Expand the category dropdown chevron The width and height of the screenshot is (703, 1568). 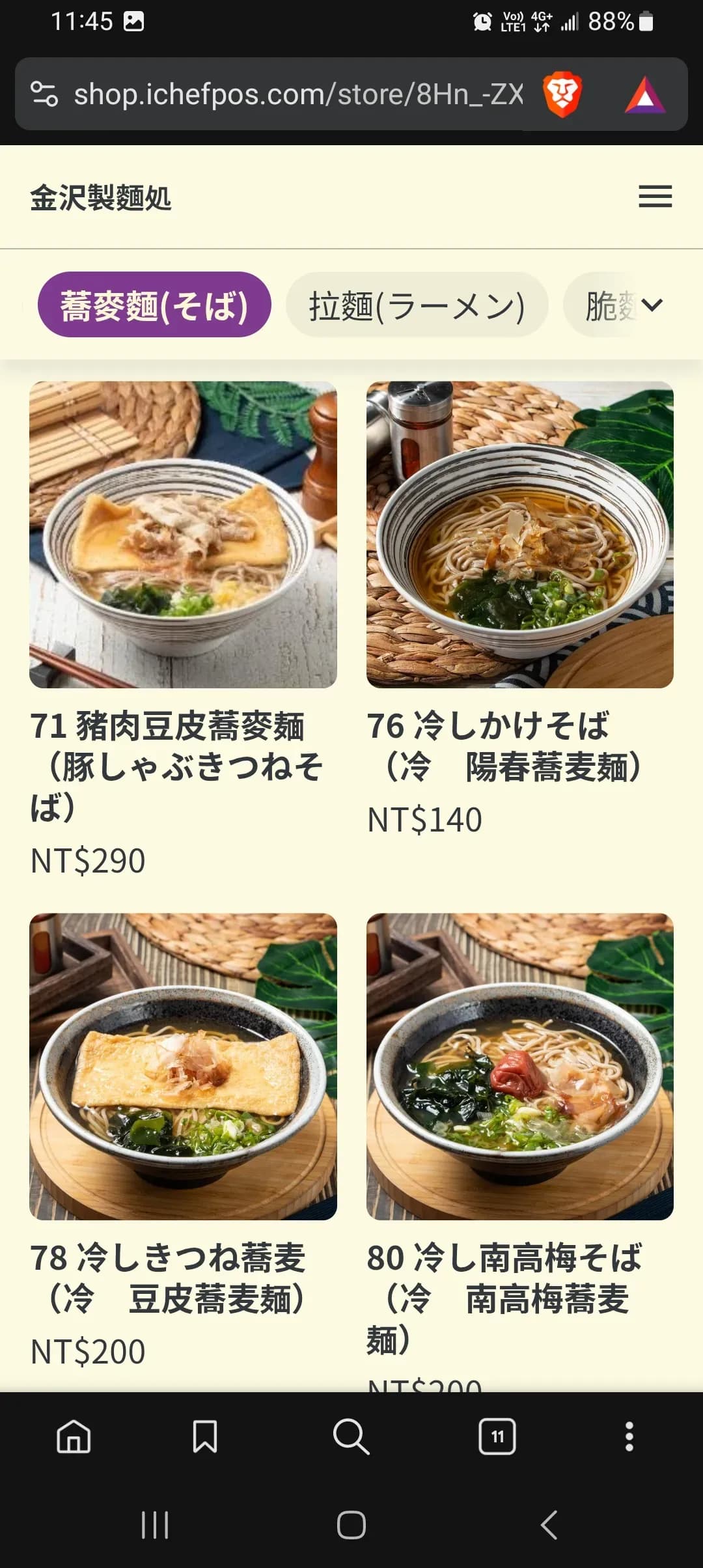pos(652,305)
